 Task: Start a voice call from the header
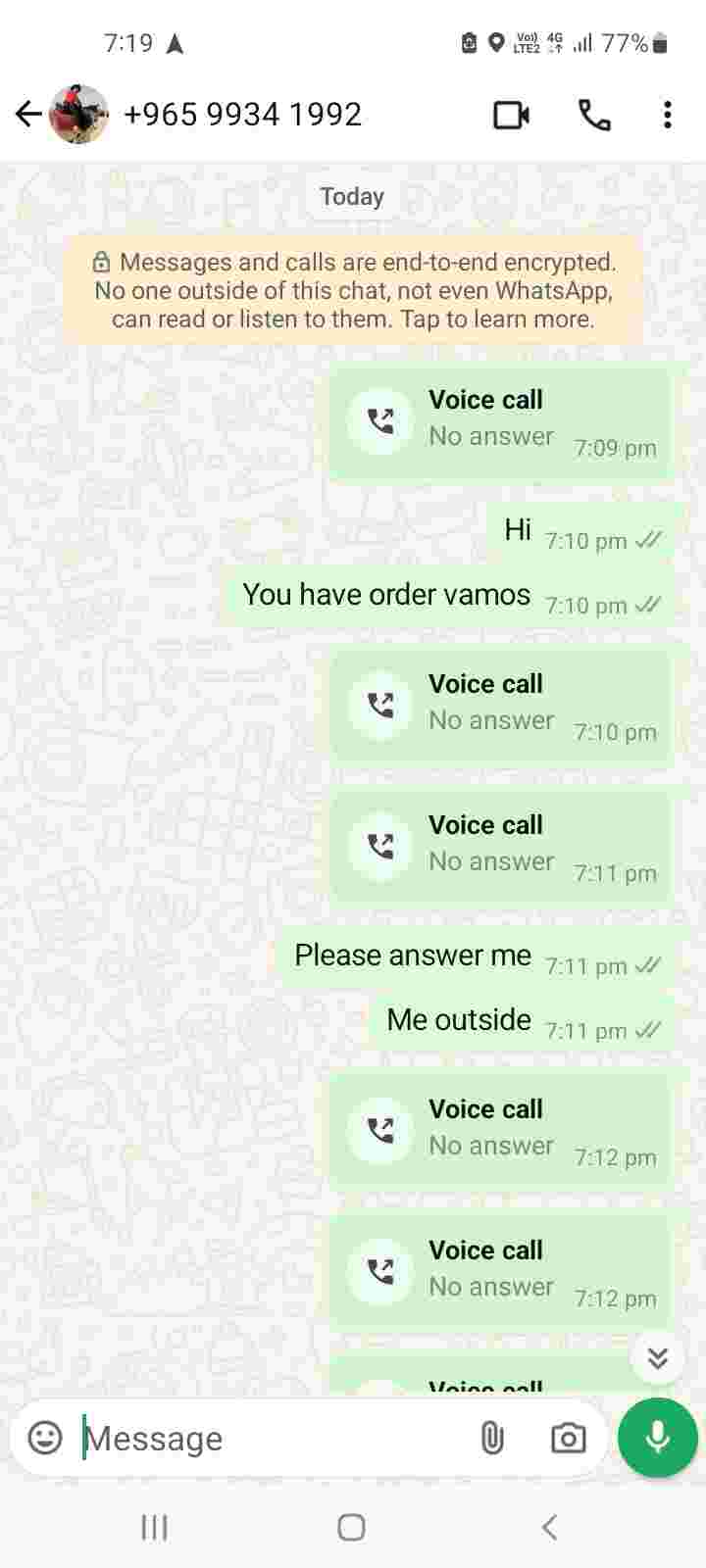[594, 116]
